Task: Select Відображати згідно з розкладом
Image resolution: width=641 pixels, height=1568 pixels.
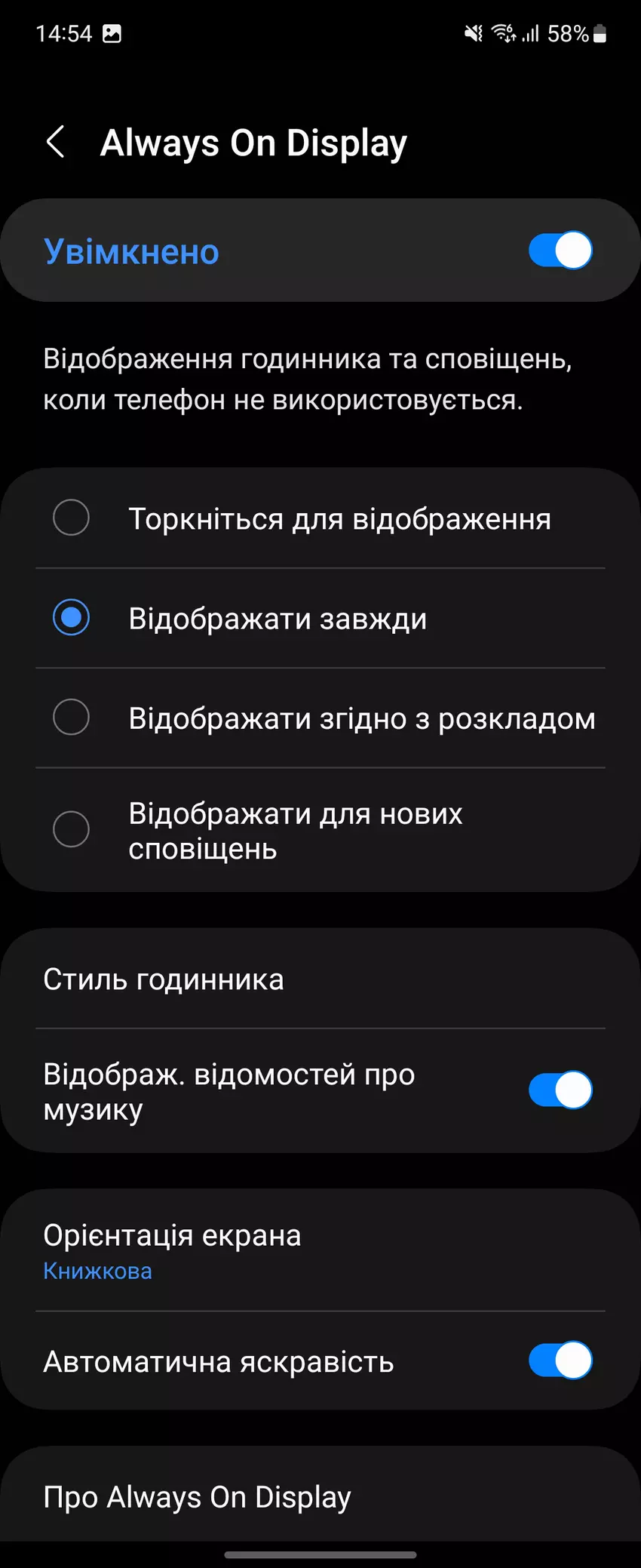Action: (x=72, y=718)
